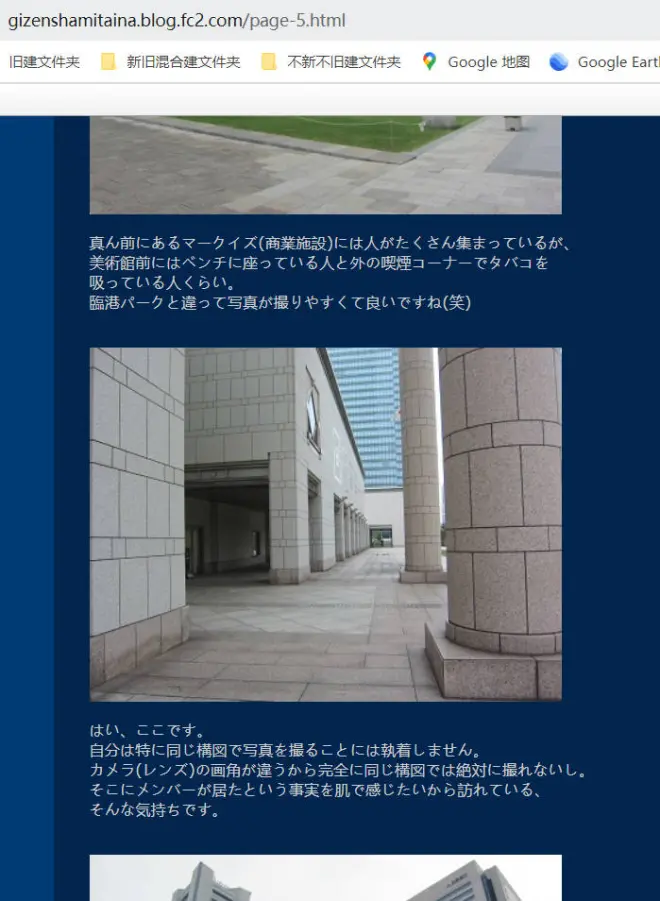The height and width of the screenshot is (901, 660).
Task: Open the 旧建文件夹 bookmark folder
Action: (x=44, y=62)
